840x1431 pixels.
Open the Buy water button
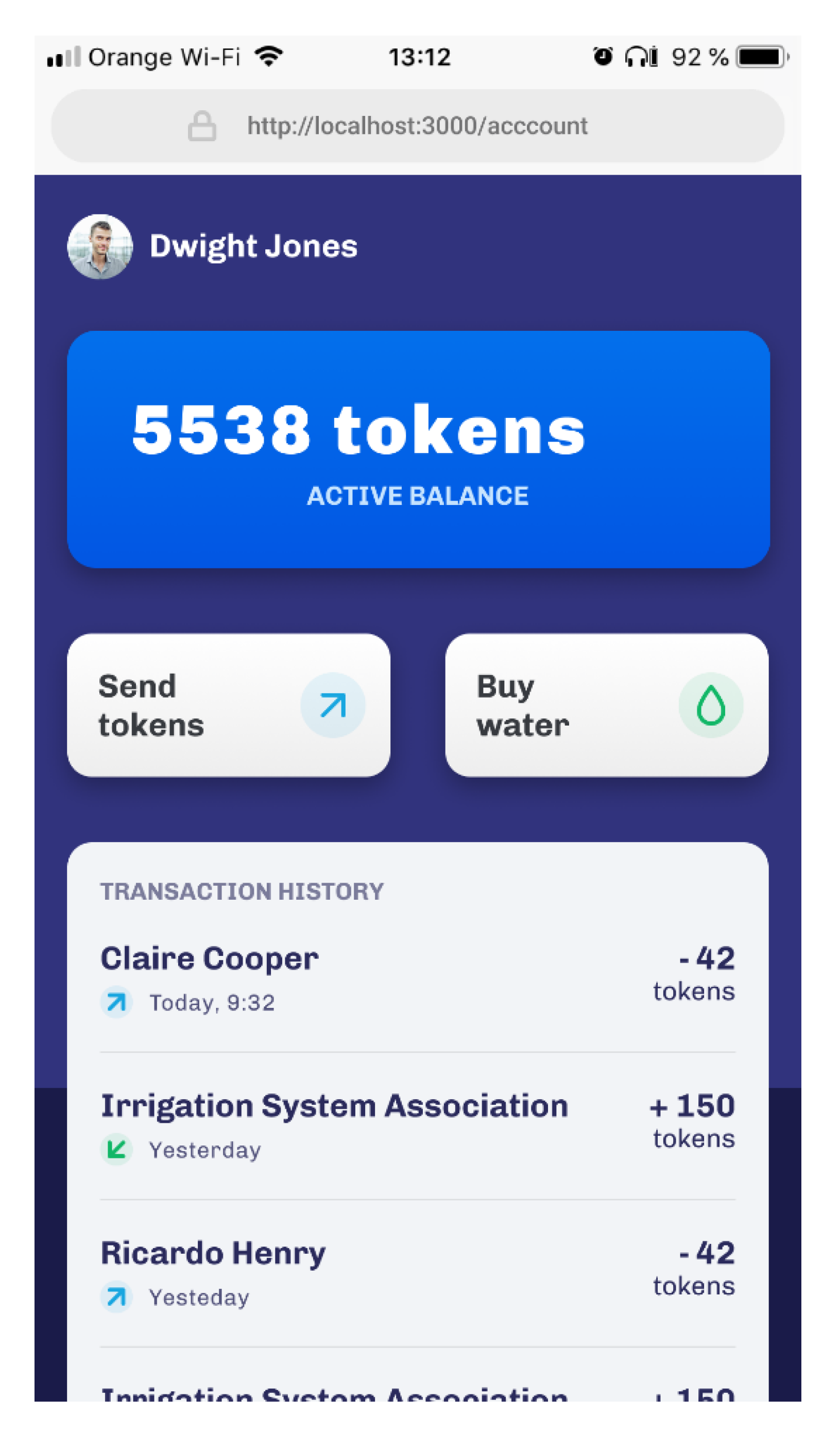tap(607, 705)
